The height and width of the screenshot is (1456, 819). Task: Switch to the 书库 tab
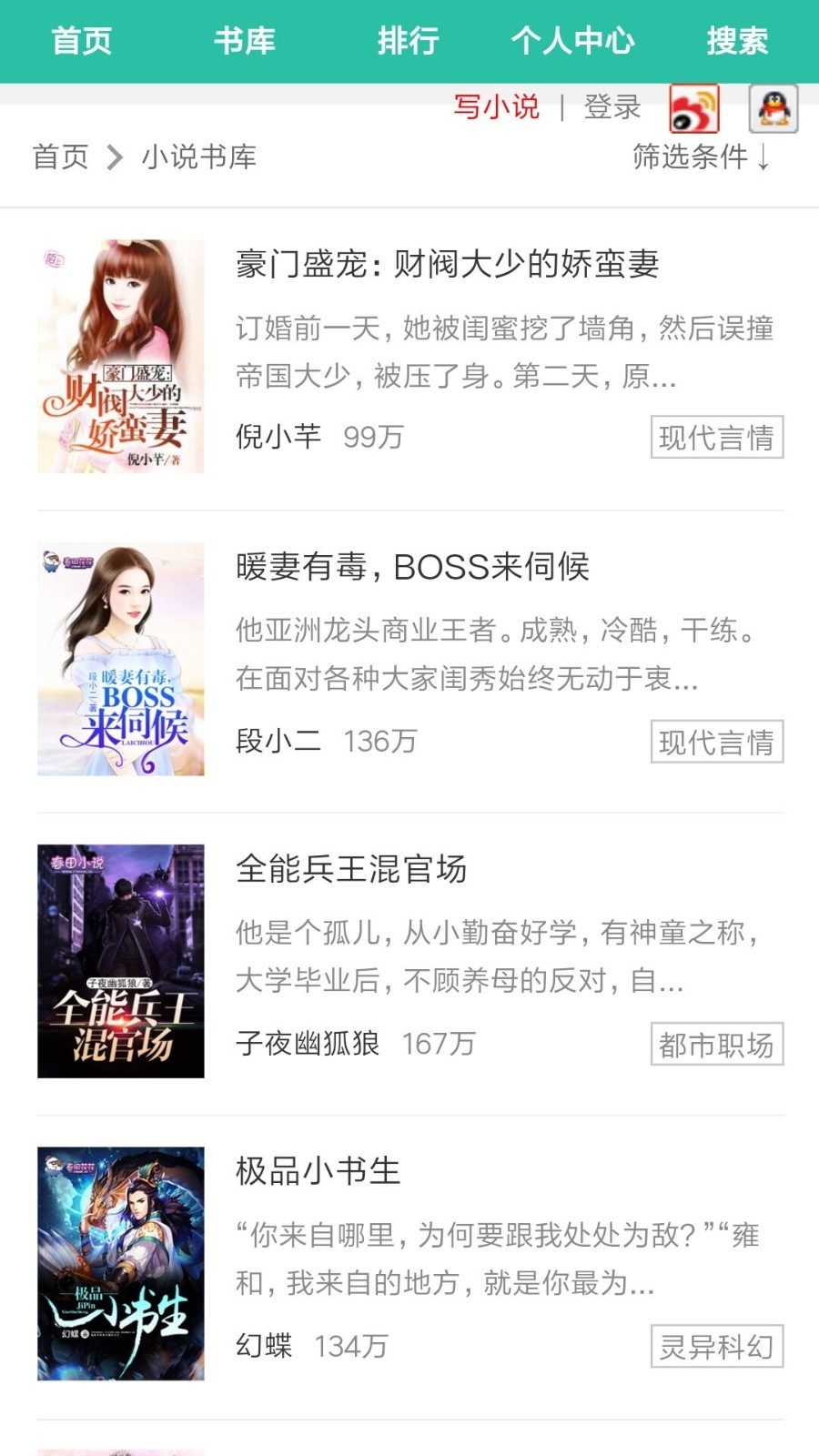pos(244,40)
